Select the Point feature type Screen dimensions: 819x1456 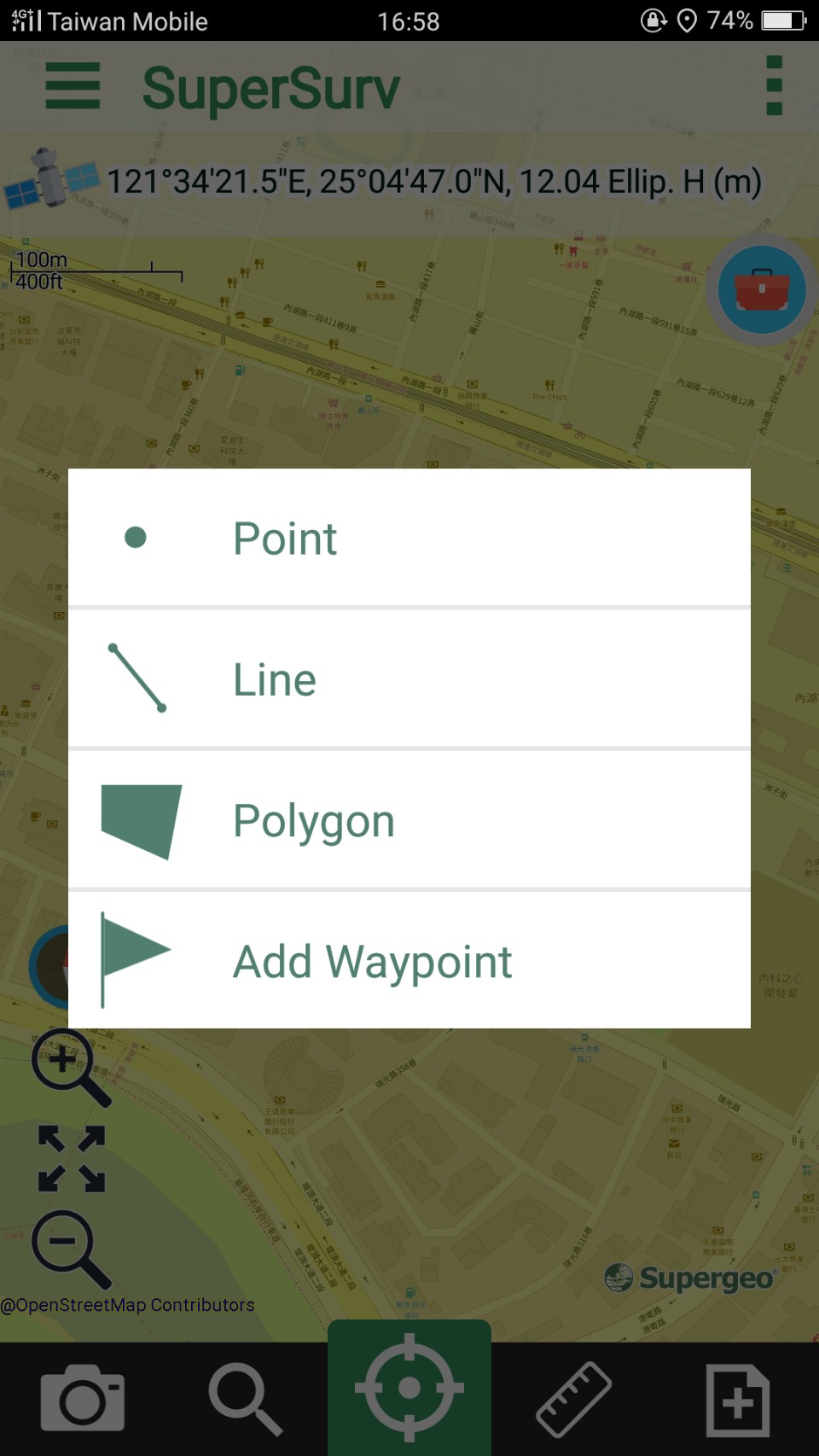click(409, 538)
